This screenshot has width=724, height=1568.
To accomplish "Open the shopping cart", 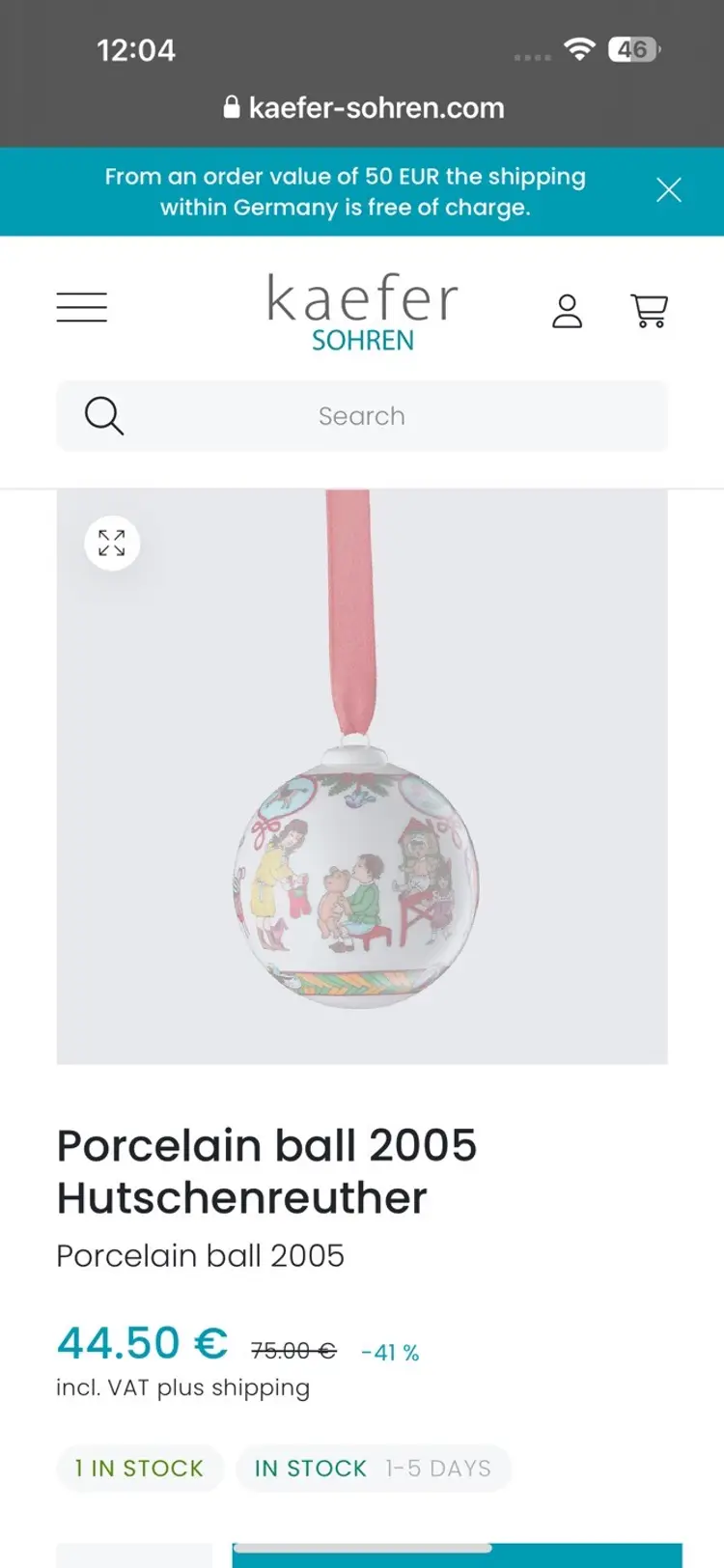I will click(x=649, y=311).
